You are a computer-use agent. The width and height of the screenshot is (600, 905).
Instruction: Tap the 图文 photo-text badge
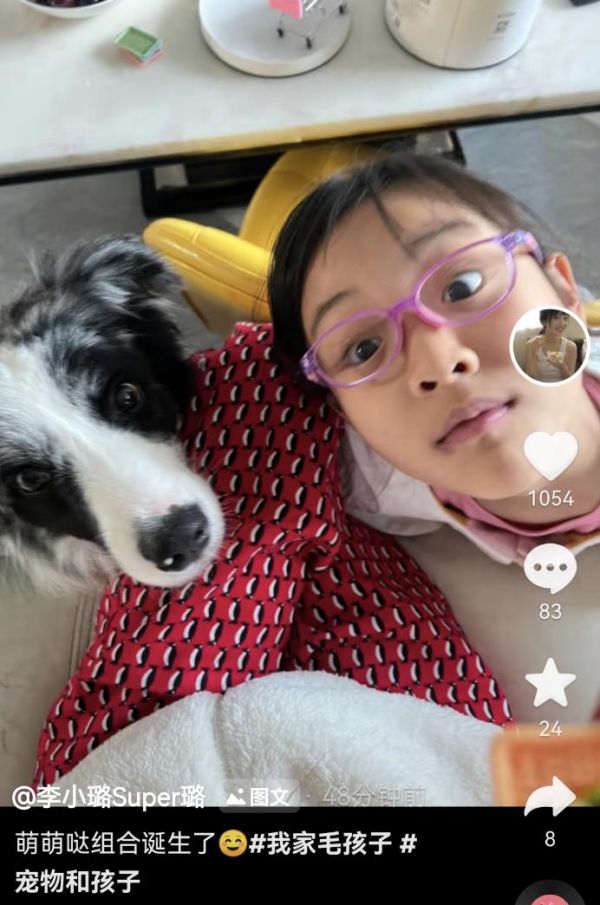(x=259, y=796)
